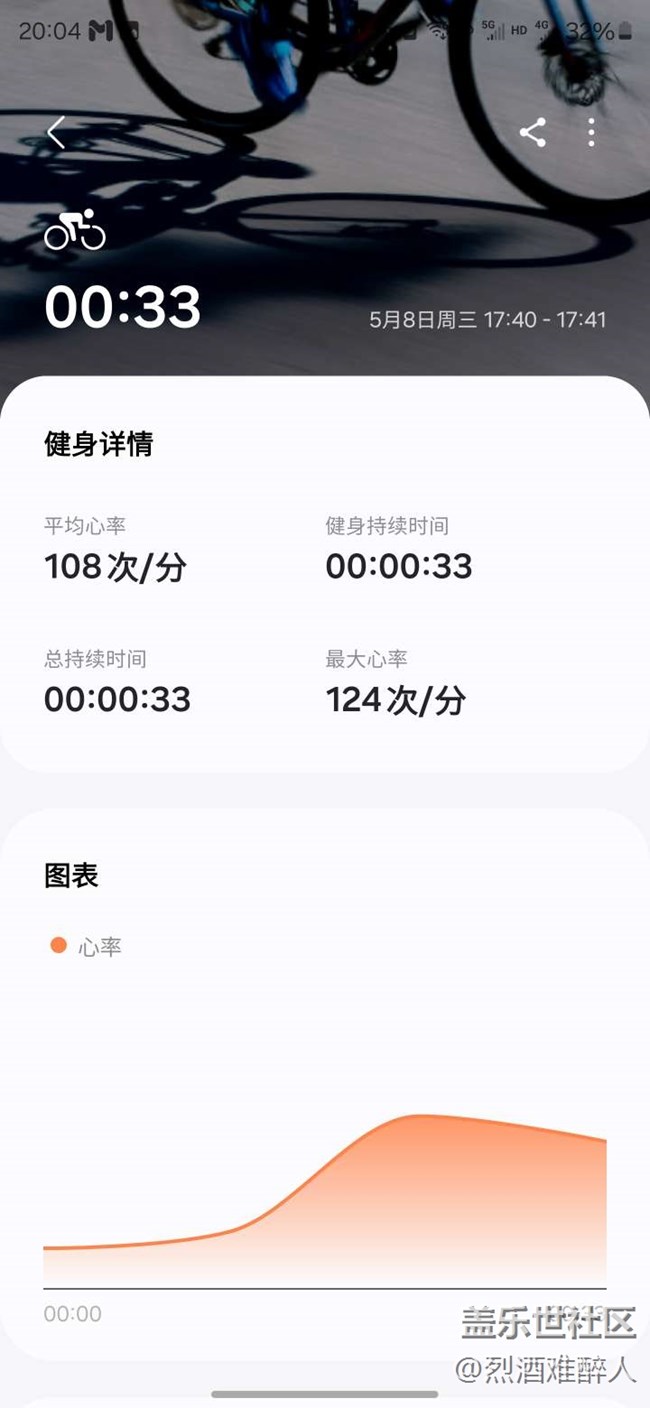Image resolution: width=650 pixels, height=1408 pixels.
Task: Open the three-dot overflow menu
Action: [592, 132]
